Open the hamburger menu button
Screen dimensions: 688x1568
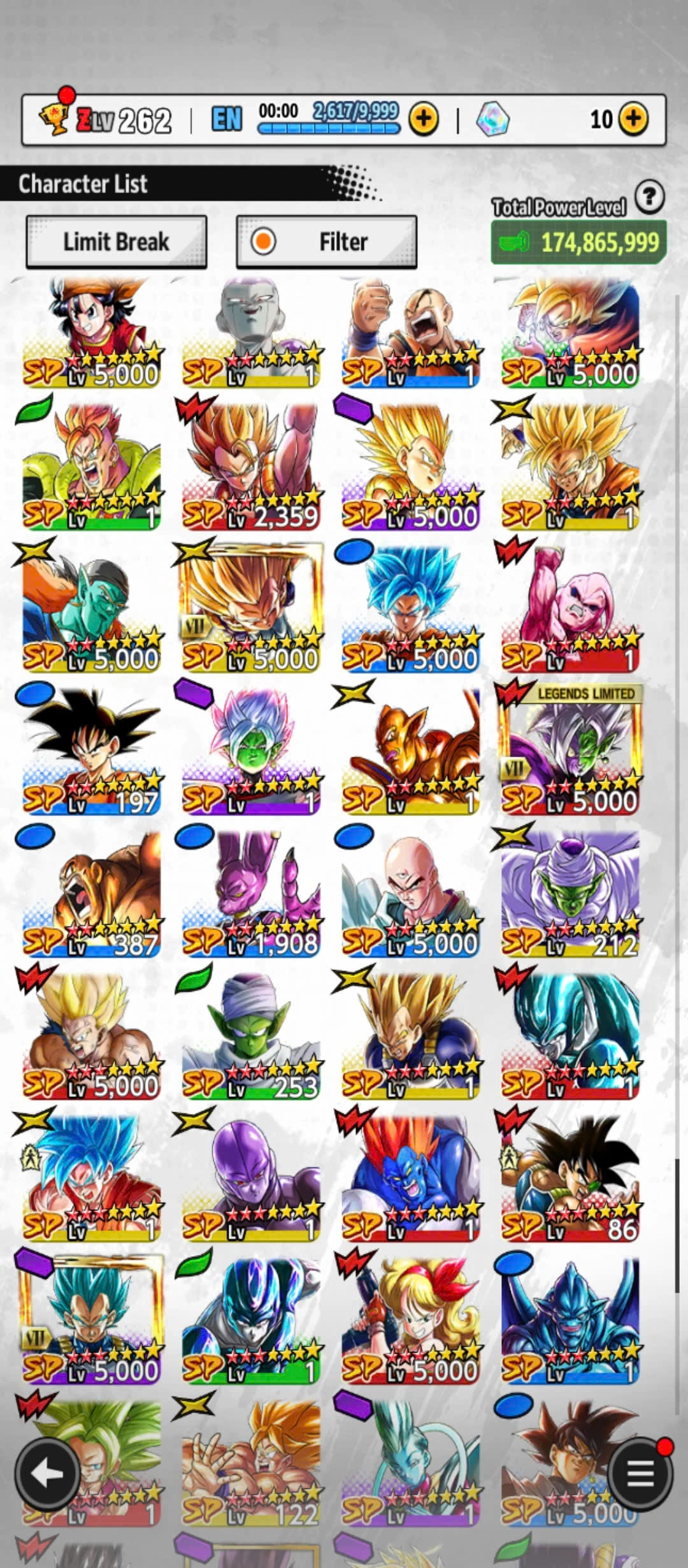coord(640,1473)
